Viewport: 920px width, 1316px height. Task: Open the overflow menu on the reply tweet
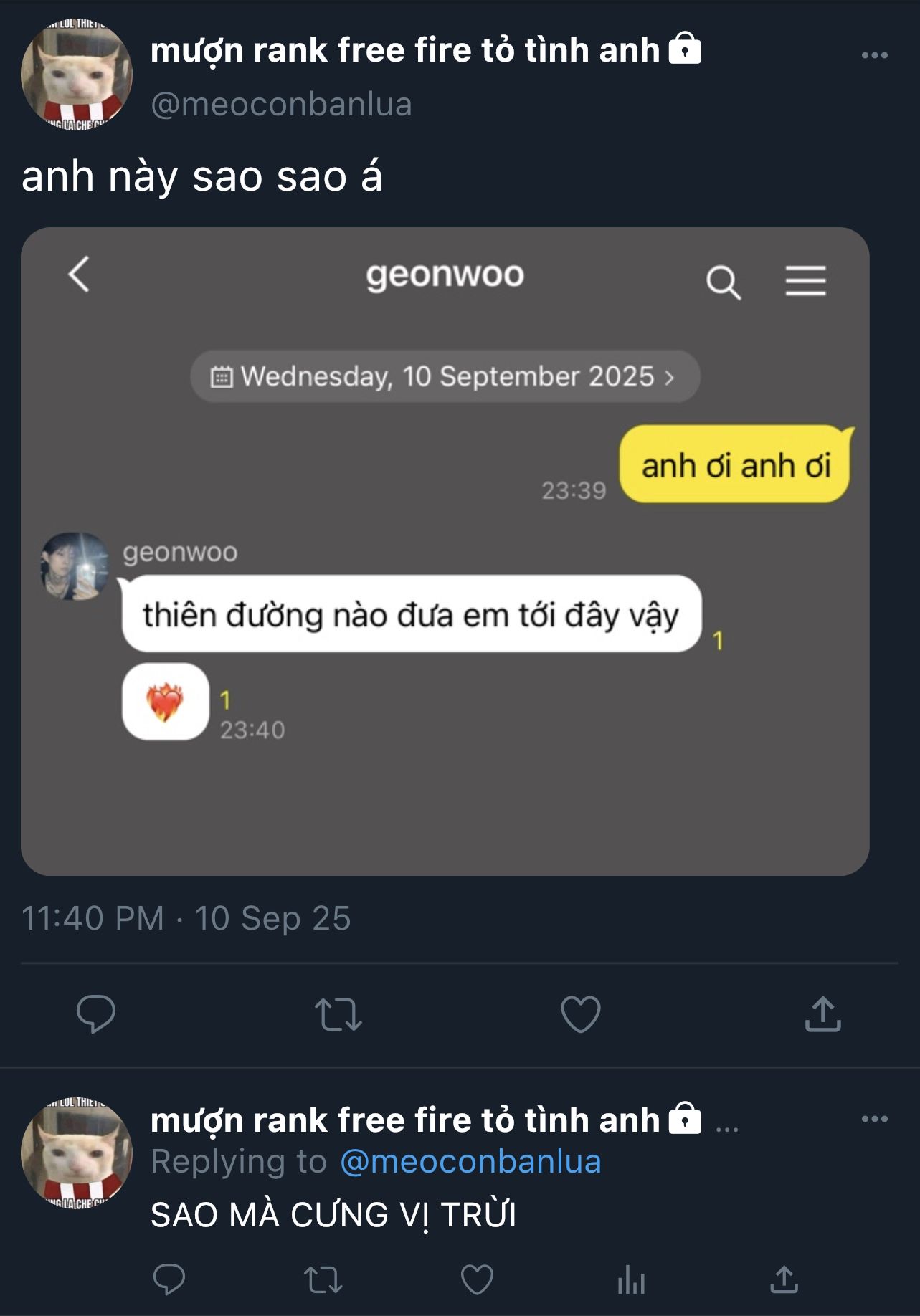click(874, 1119)
